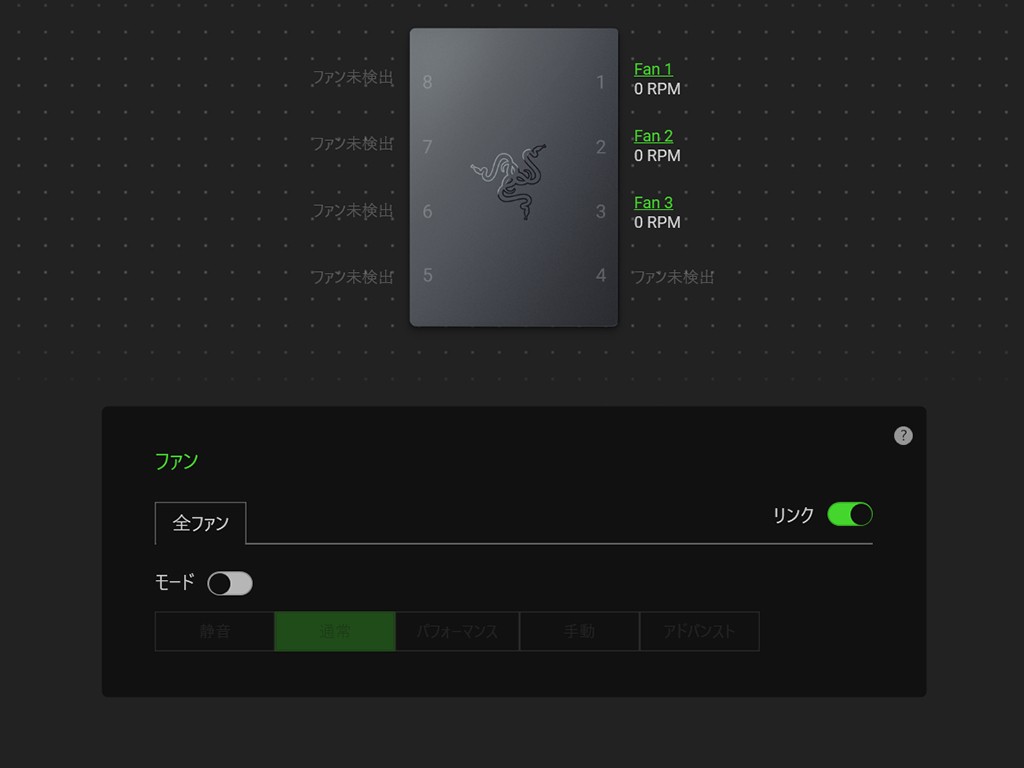The height and width of the screenshot is (768, 1024).
Task: Select the 全ファン tab
Action: tap(200, 523)
